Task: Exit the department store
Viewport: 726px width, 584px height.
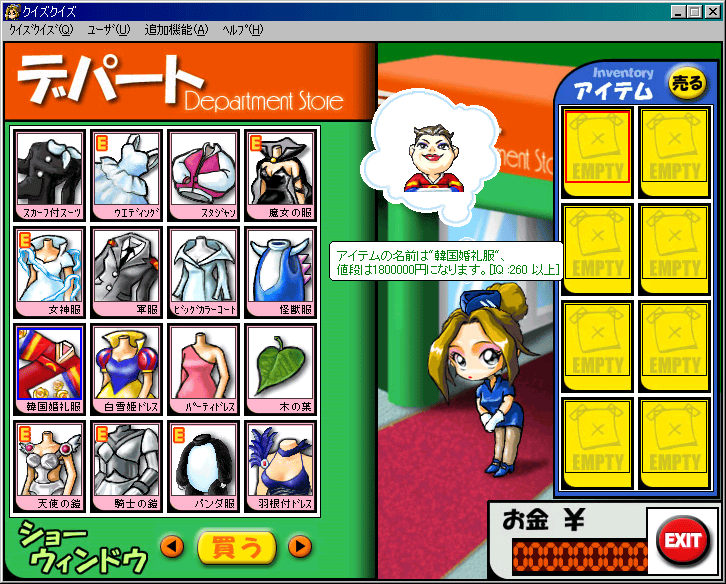Action: tap(684, 541)
